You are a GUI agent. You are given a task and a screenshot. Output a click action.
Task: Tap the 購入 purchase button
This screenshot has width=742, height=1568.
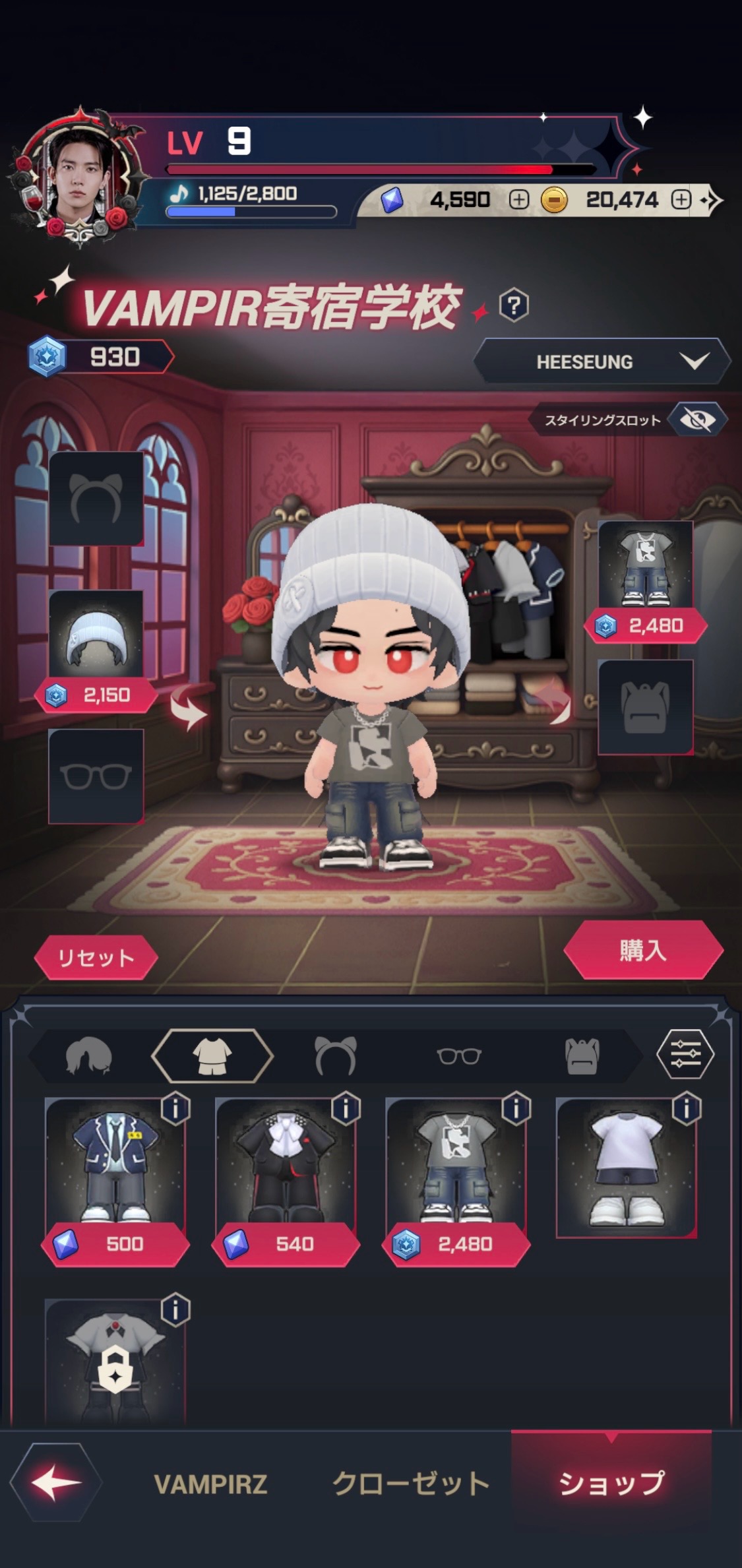pos(643,951)
